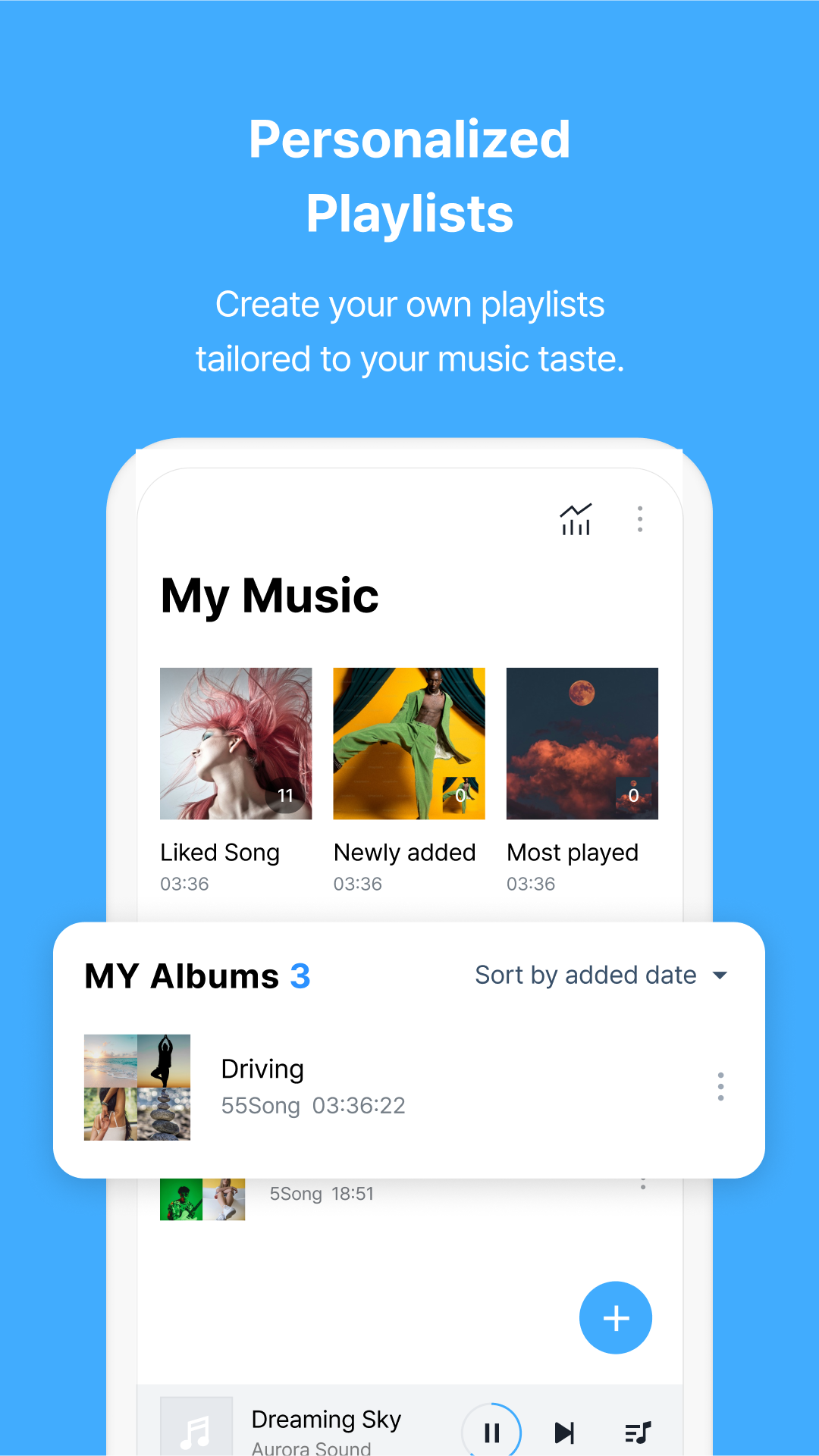Open the Sort by added date dropdown
Screen dimensions: 819x1456
(x=584, y=975)
